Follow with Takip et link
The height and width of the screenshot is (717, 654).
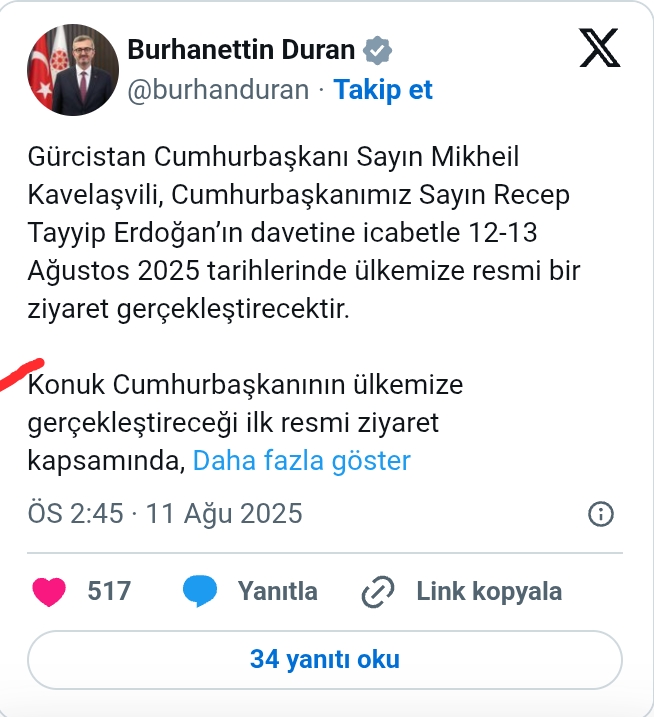tap(382, 90)
